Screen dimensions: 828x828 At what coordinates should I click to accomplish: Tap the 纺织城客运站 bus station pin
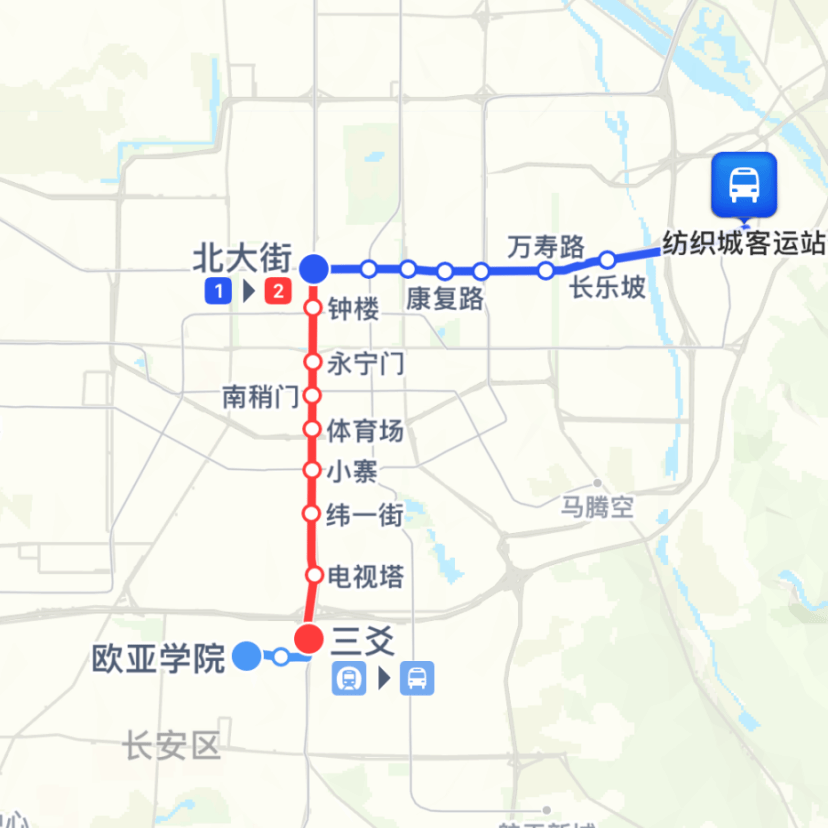pyautogui.click(x=743, y=185)
